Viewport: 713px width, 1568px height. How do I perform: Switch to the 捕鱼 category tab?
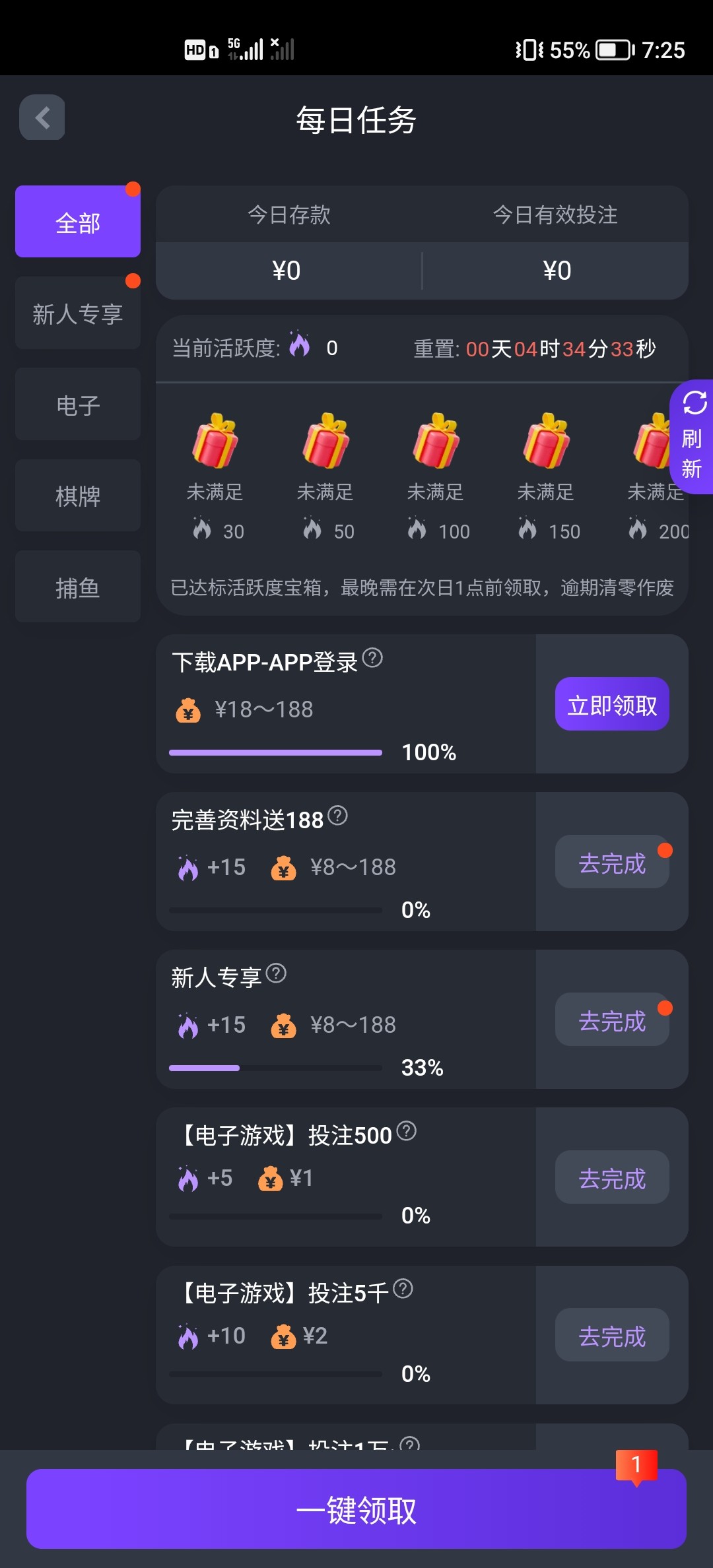pyautogui.click(x=77, y=587)
